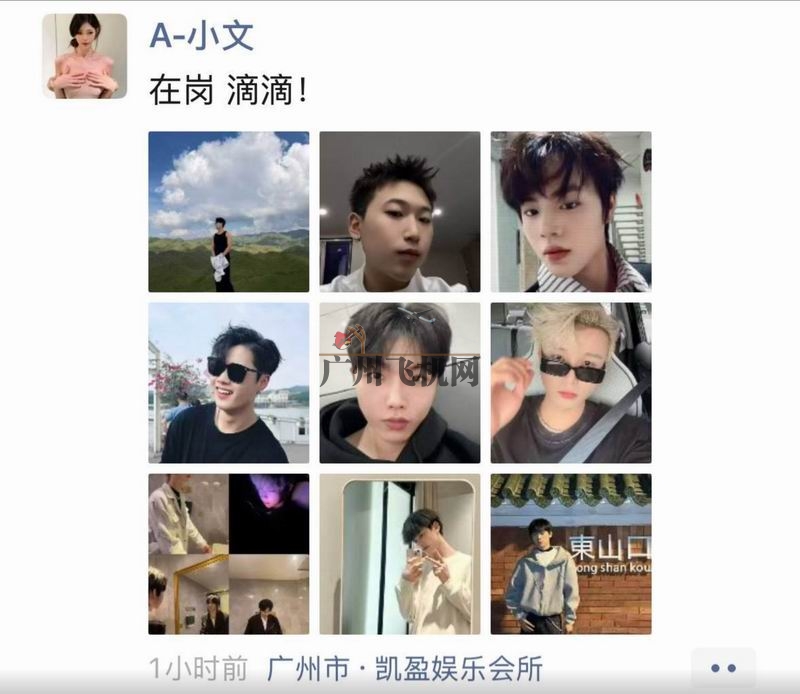The width and height of the screenshot is (800, 694).
Task: View the photo of clouds over green hills
Action: coord(228,212)
